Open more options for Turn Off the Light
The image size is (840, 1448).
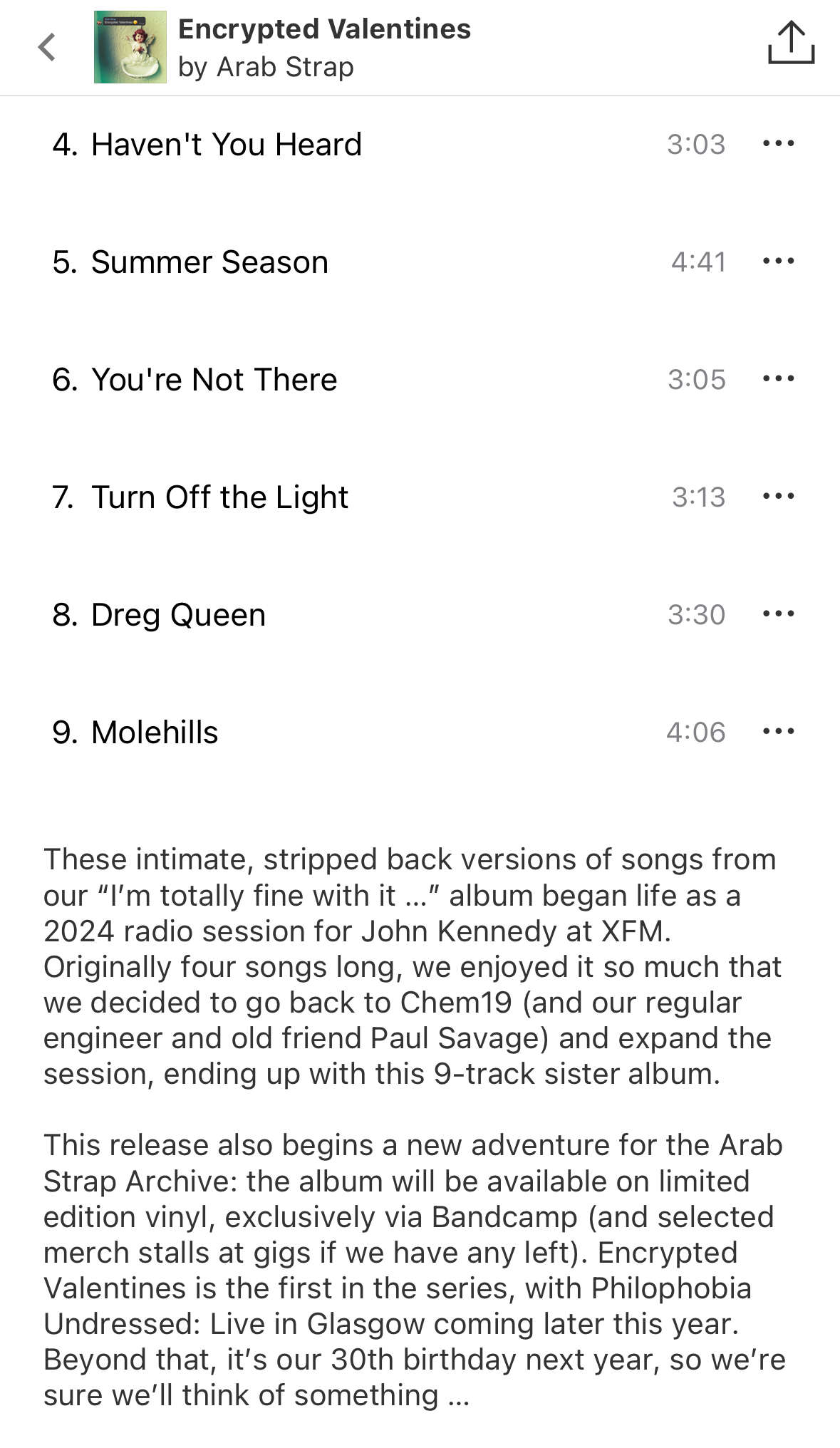[778, 497]
